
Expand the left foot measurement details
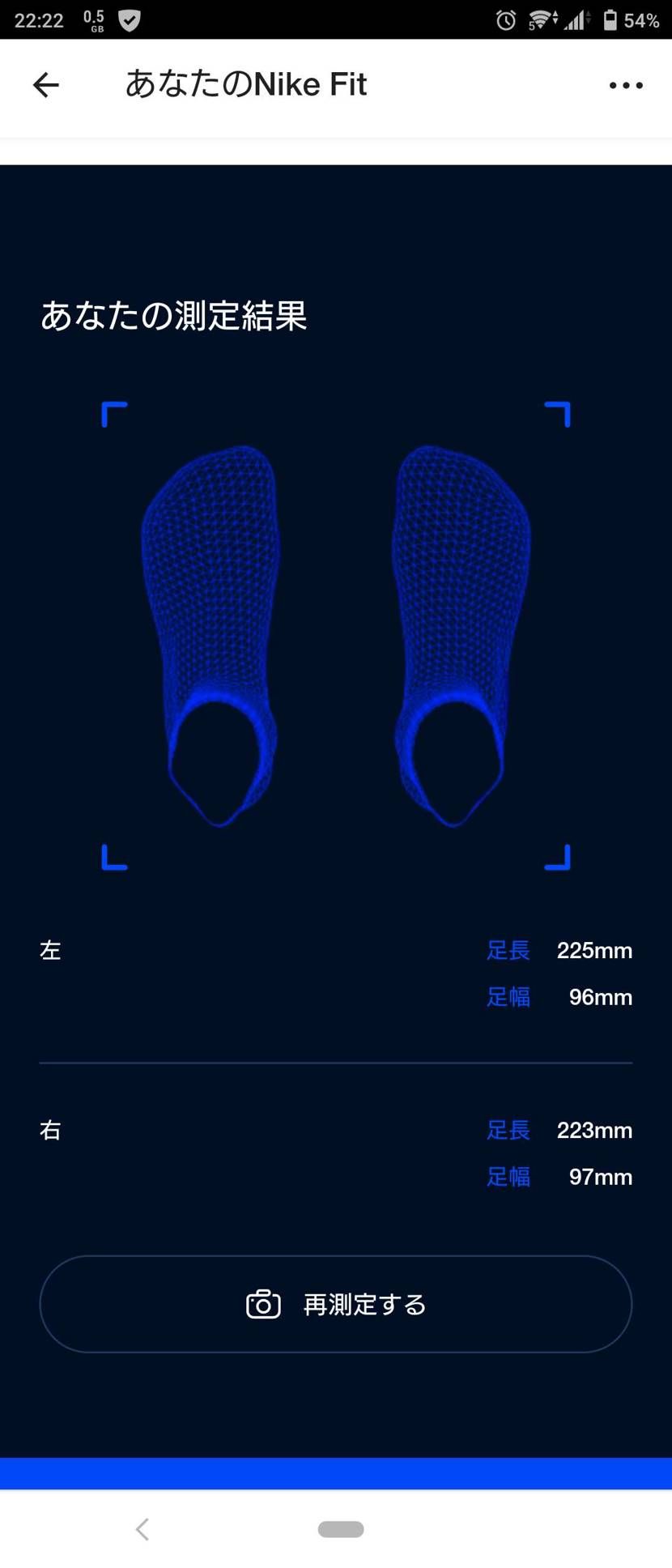[336, 972]
